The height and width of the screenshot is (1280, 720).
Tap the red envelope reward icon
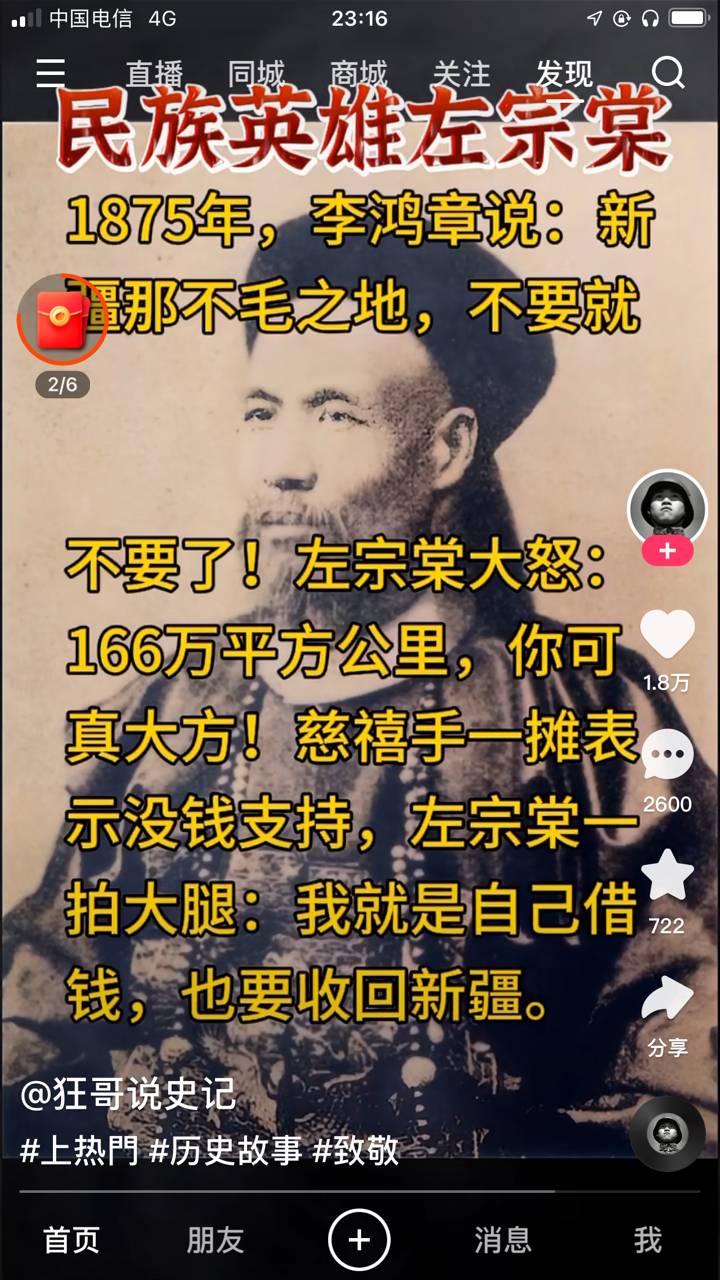point(62,319)
